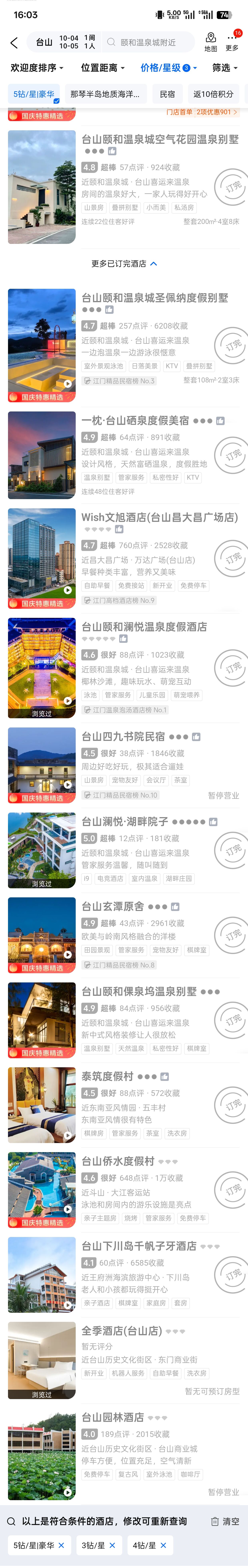Screen dimensions: 248x1568
Task: Select the 民宿 chip
Action: coord(167,94)
